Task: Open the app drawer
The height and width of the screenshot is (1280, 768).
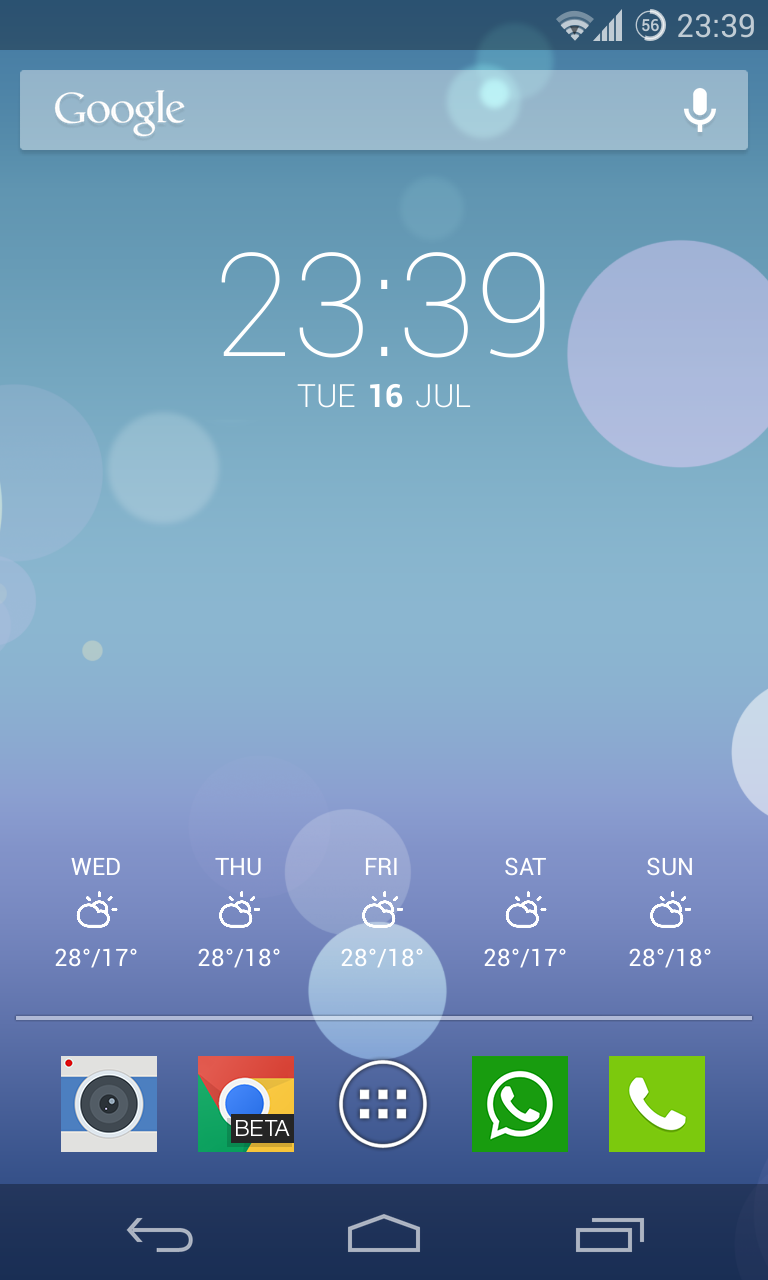Action: 383,1104
